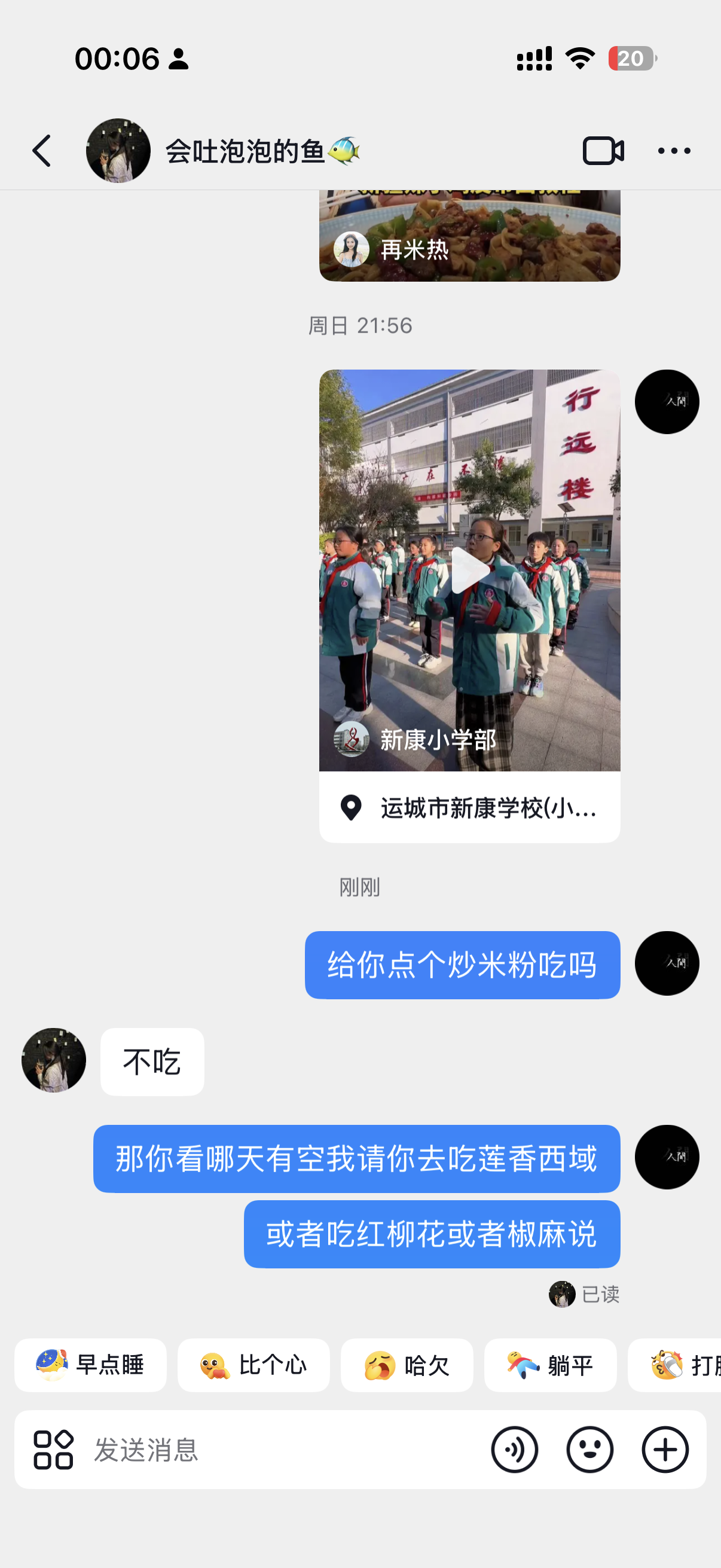Open the 再米热 shared video card

coord(469,237)
